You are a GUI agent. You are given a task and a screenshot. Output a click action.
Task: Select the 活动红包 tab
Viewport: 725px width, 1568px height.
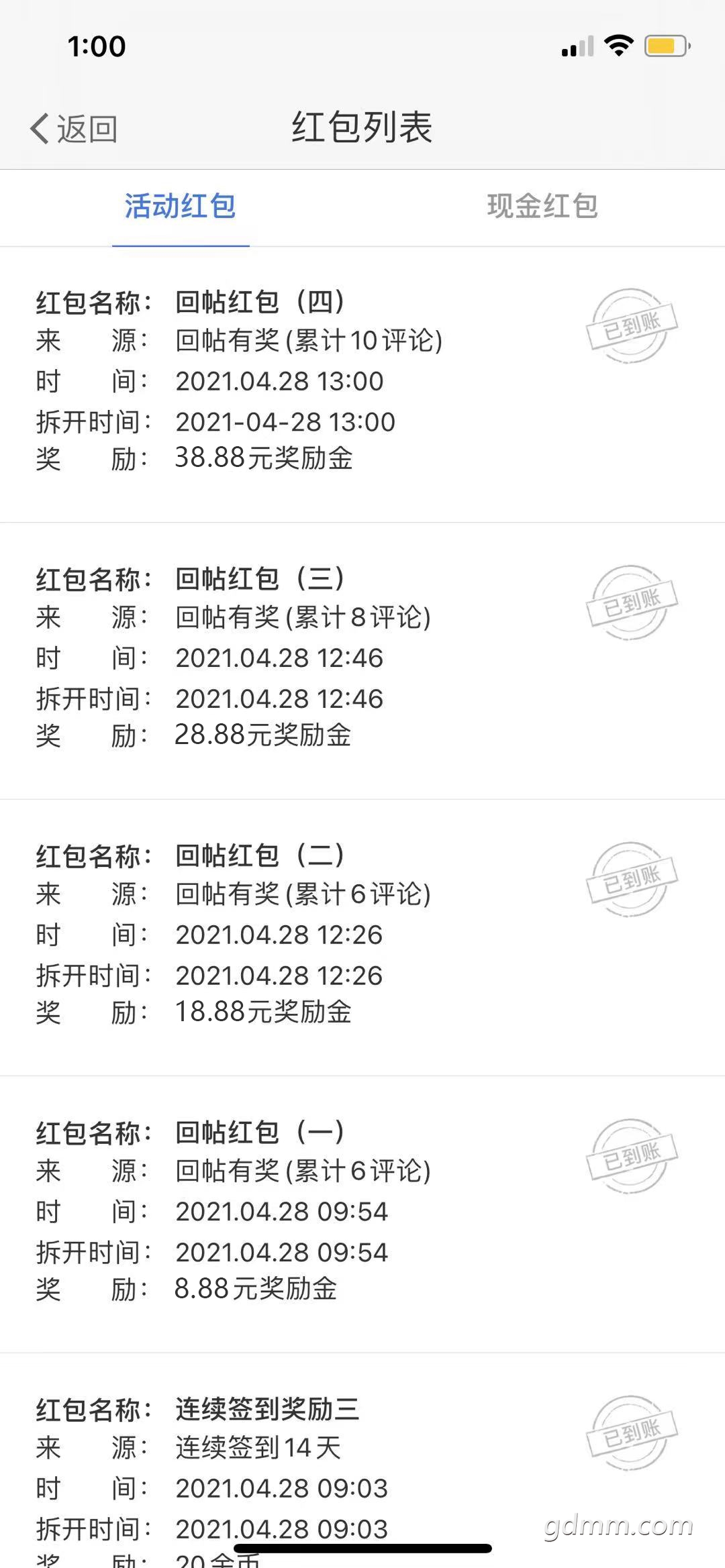(x=180, y=206)
